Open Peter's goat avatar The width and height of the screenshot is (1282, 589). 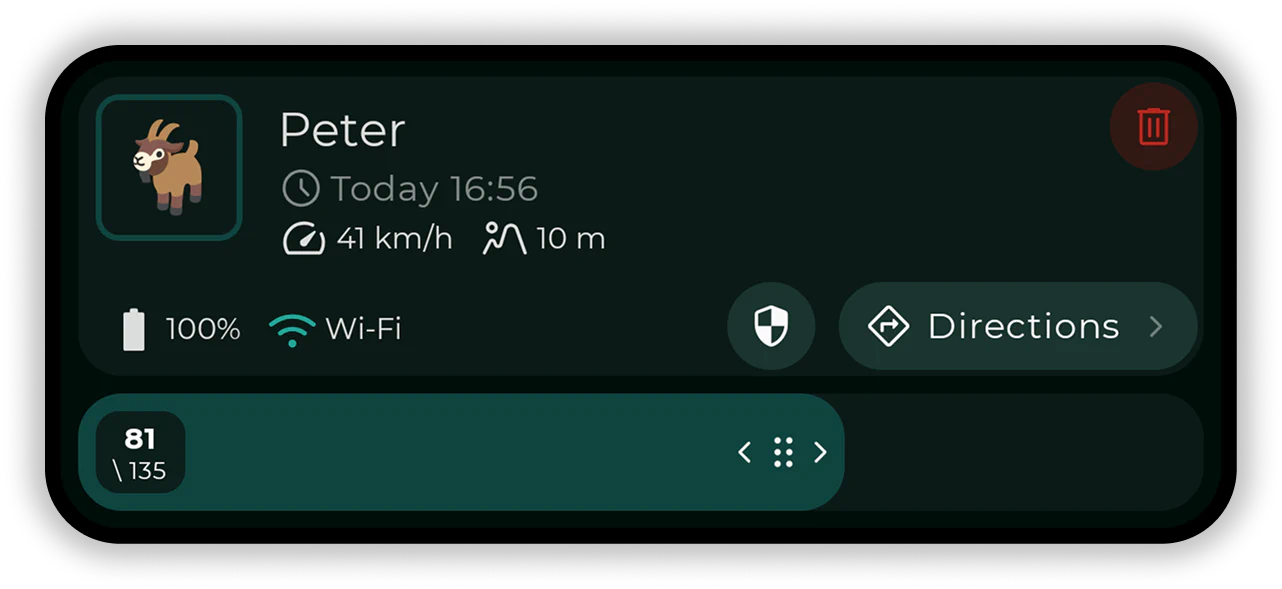(169, 168)
